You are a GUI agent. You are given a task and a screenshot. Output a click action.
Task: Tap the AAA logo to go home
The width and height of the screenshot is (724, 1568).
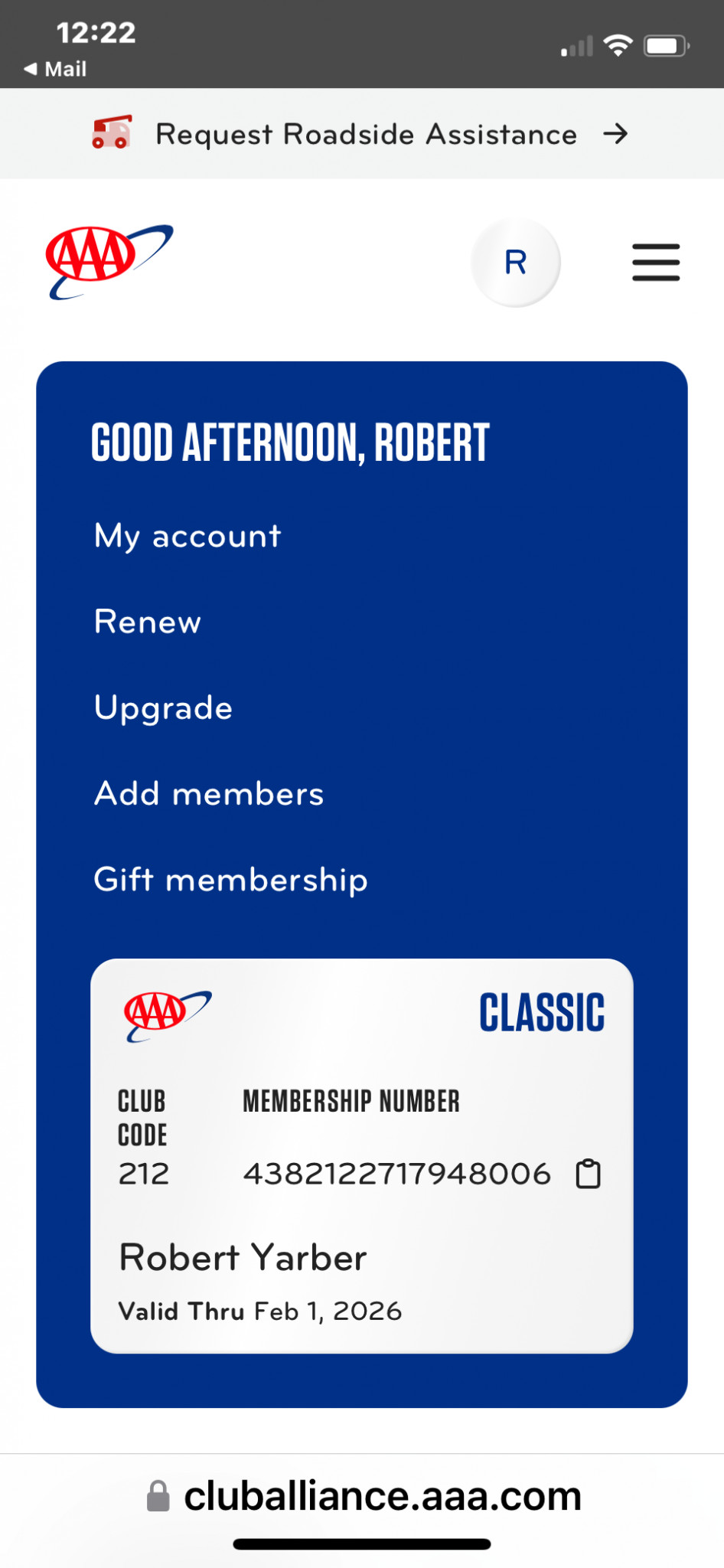click(109, 262)
